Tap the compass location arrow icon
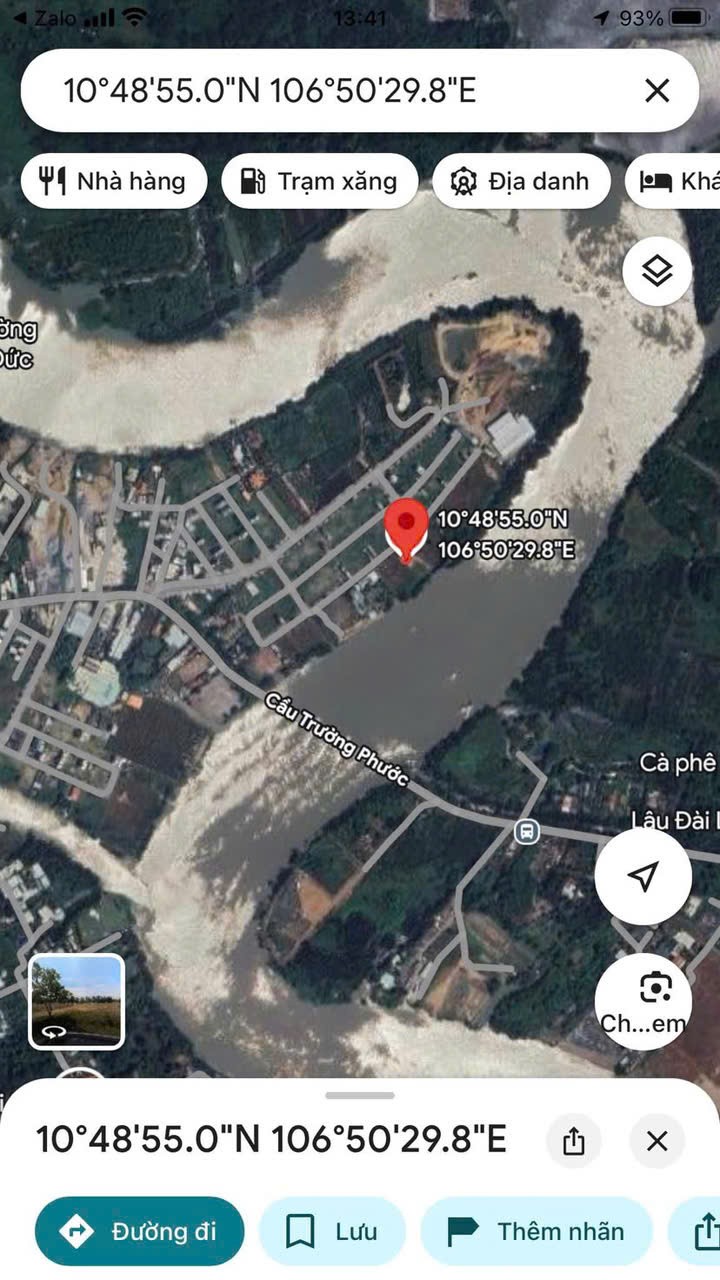 click(644, 876)
